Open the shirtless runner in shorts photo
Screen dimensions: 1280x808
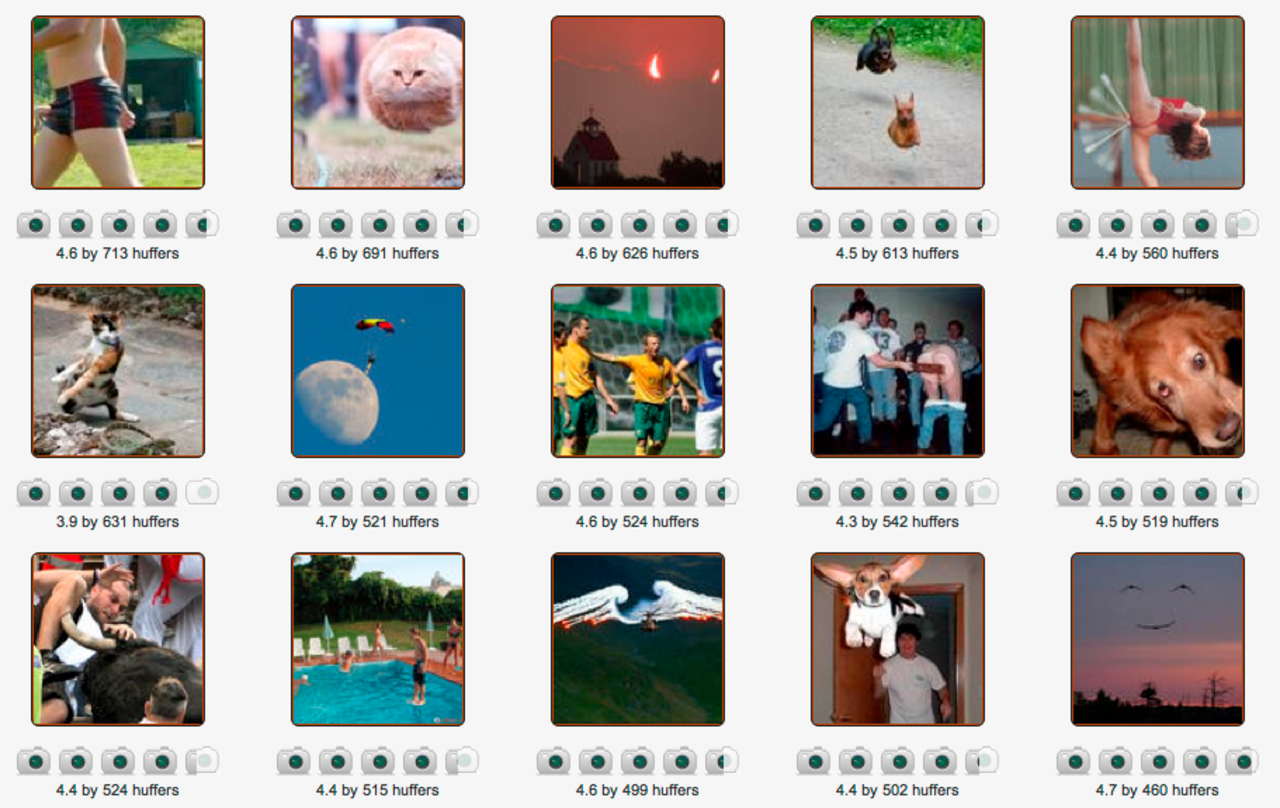pyautogui.click(x=118, y=102)
